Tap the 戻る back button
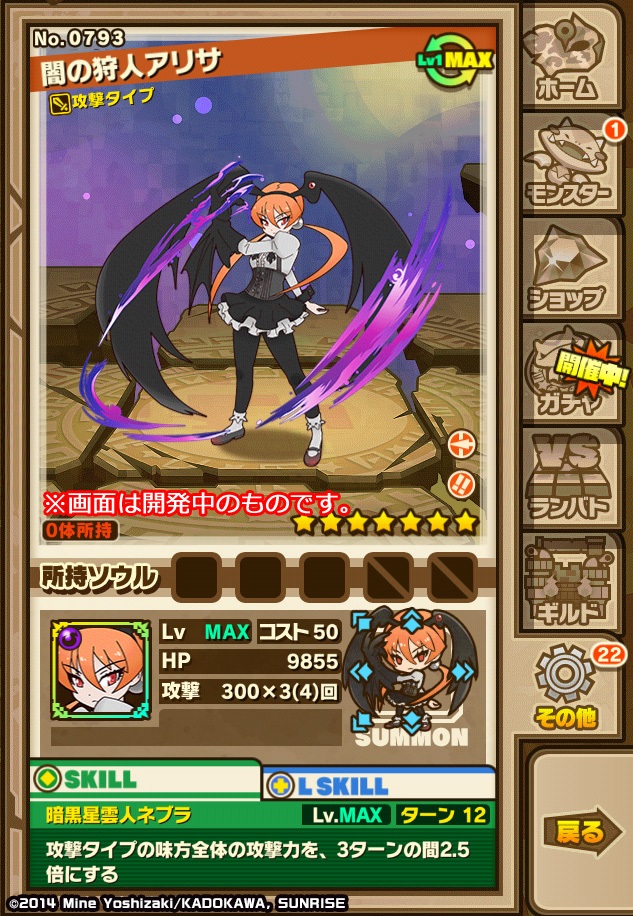The width and height of the screenshot is (633, 916). [x=580, y=832]
